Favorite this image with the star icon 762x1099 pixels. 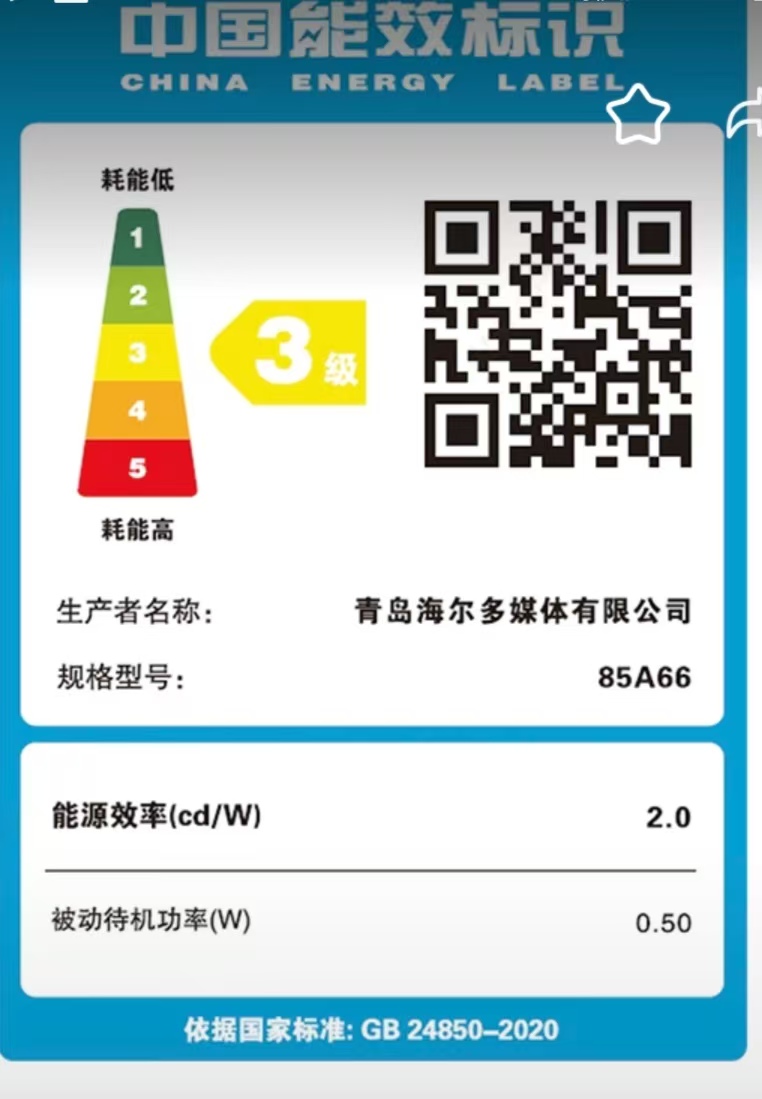pyautogui.click(x=638, y=114)
